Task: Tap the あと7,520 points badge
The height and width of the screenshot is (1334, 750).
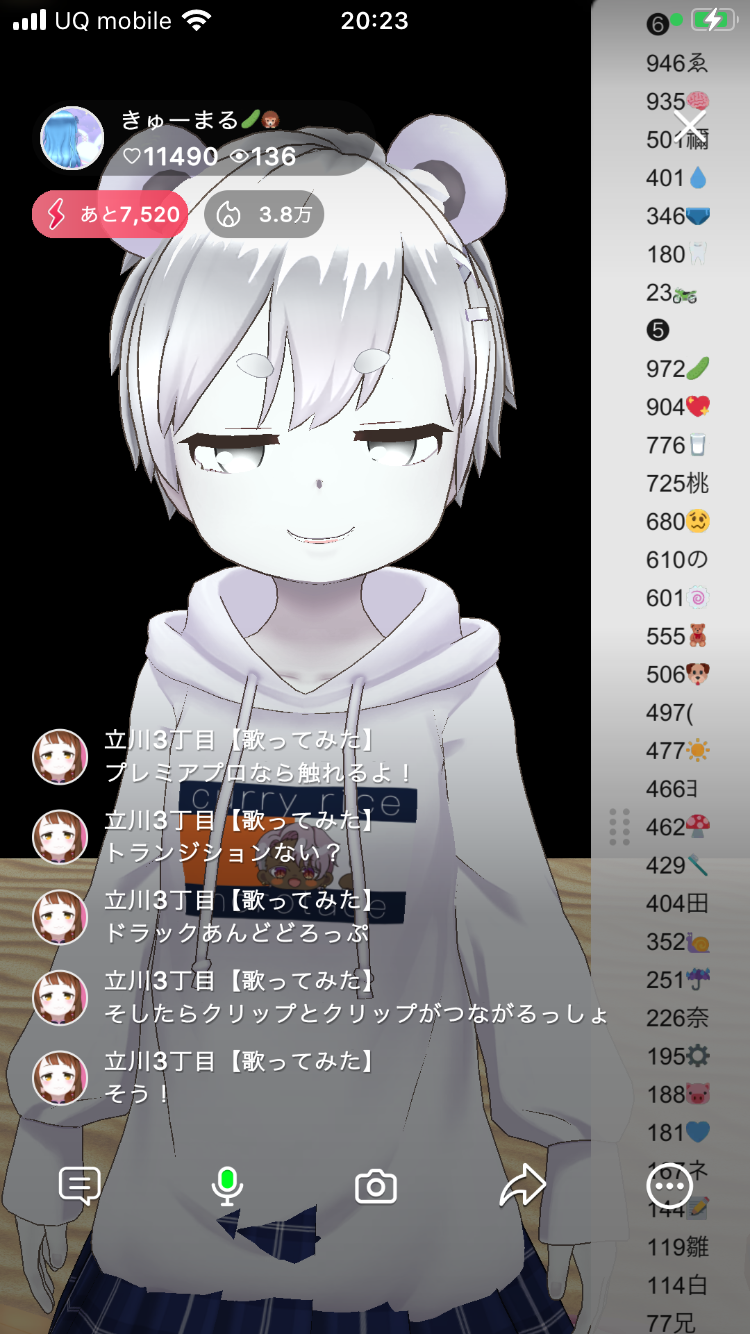Action: coord(110,214)
